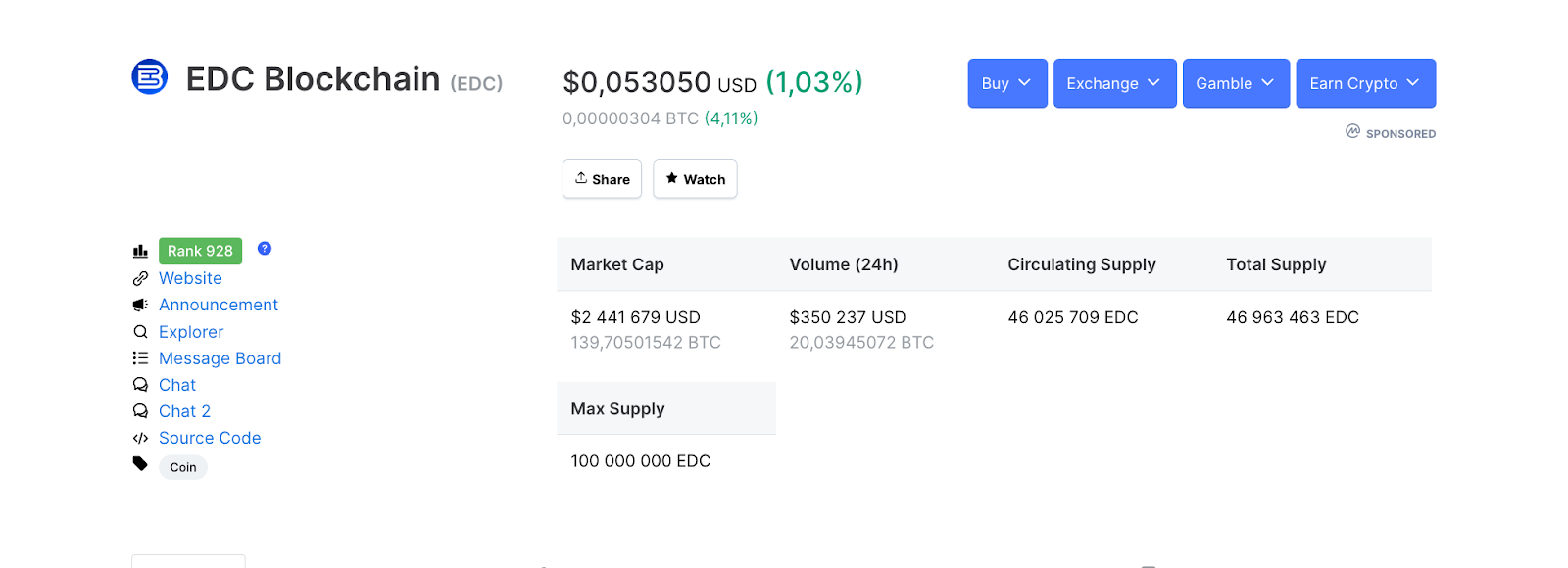Expand the Exchange dropdown
Screen dimensions: 1568x568
[x=1113, y=83]
